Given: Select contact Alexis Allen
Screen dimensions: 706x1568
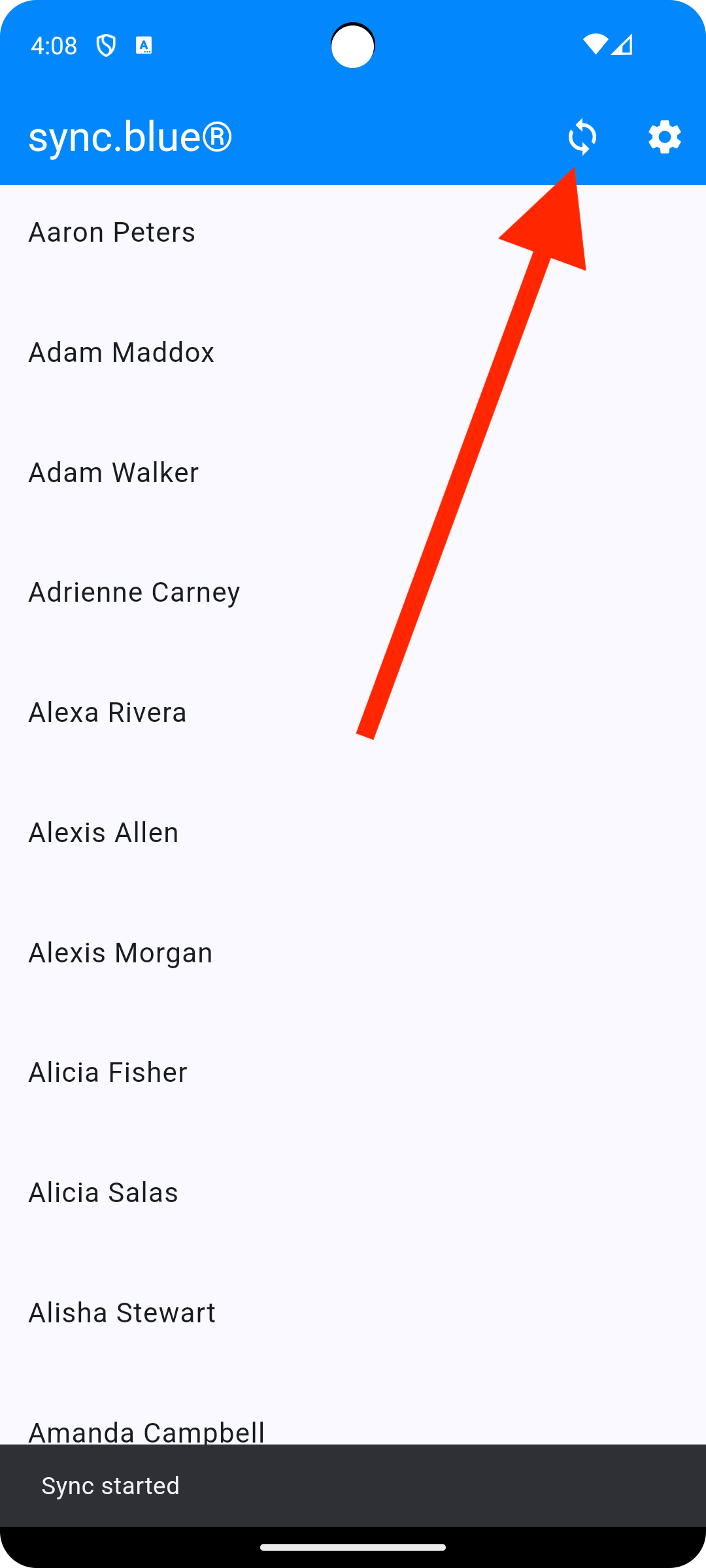Looking at the screenshot, I should click(x=353, y=833).
